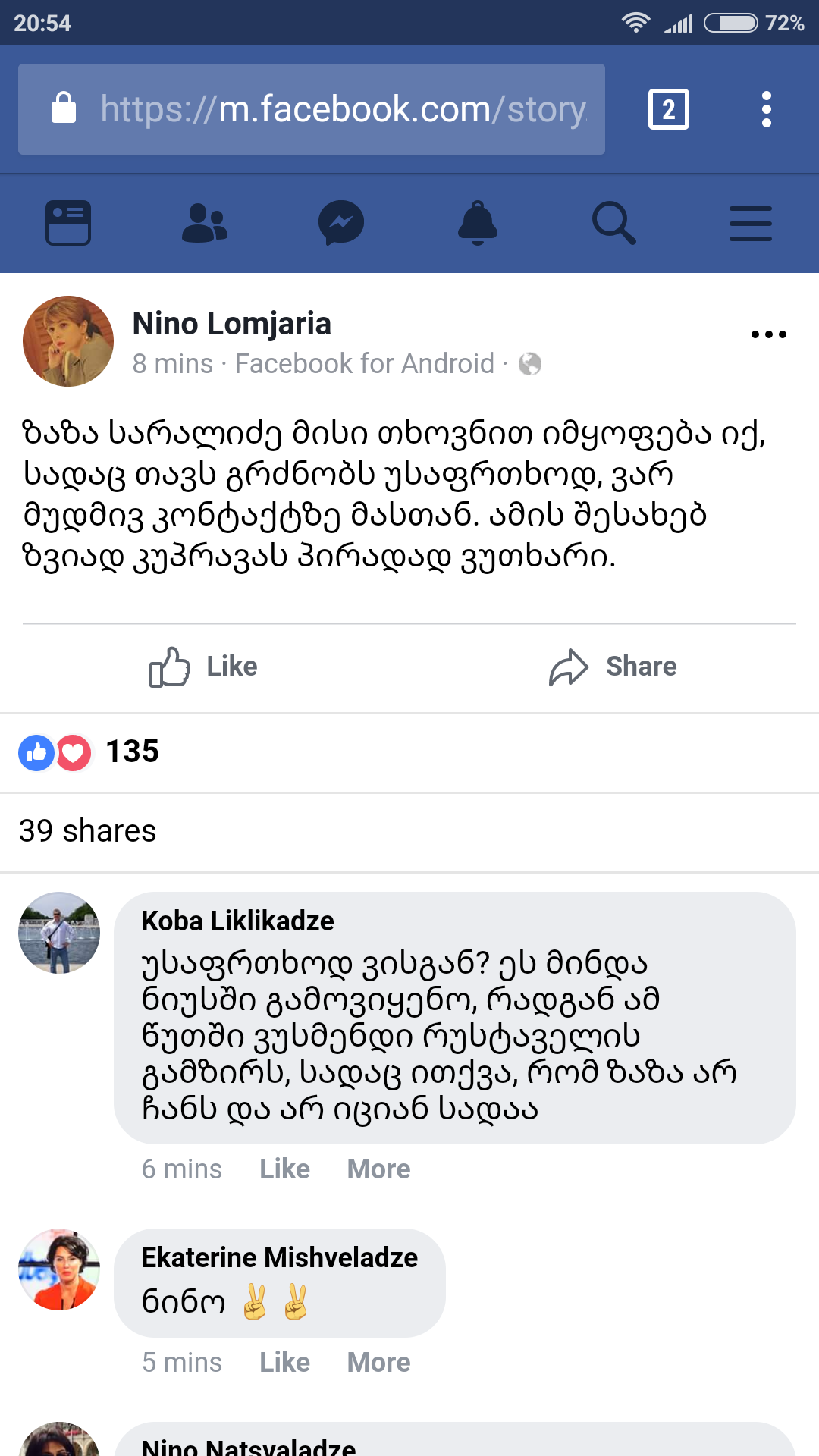View the 135 reactions
The height and width of the screenshot is (1456, 819).
[x=89, y=752]
